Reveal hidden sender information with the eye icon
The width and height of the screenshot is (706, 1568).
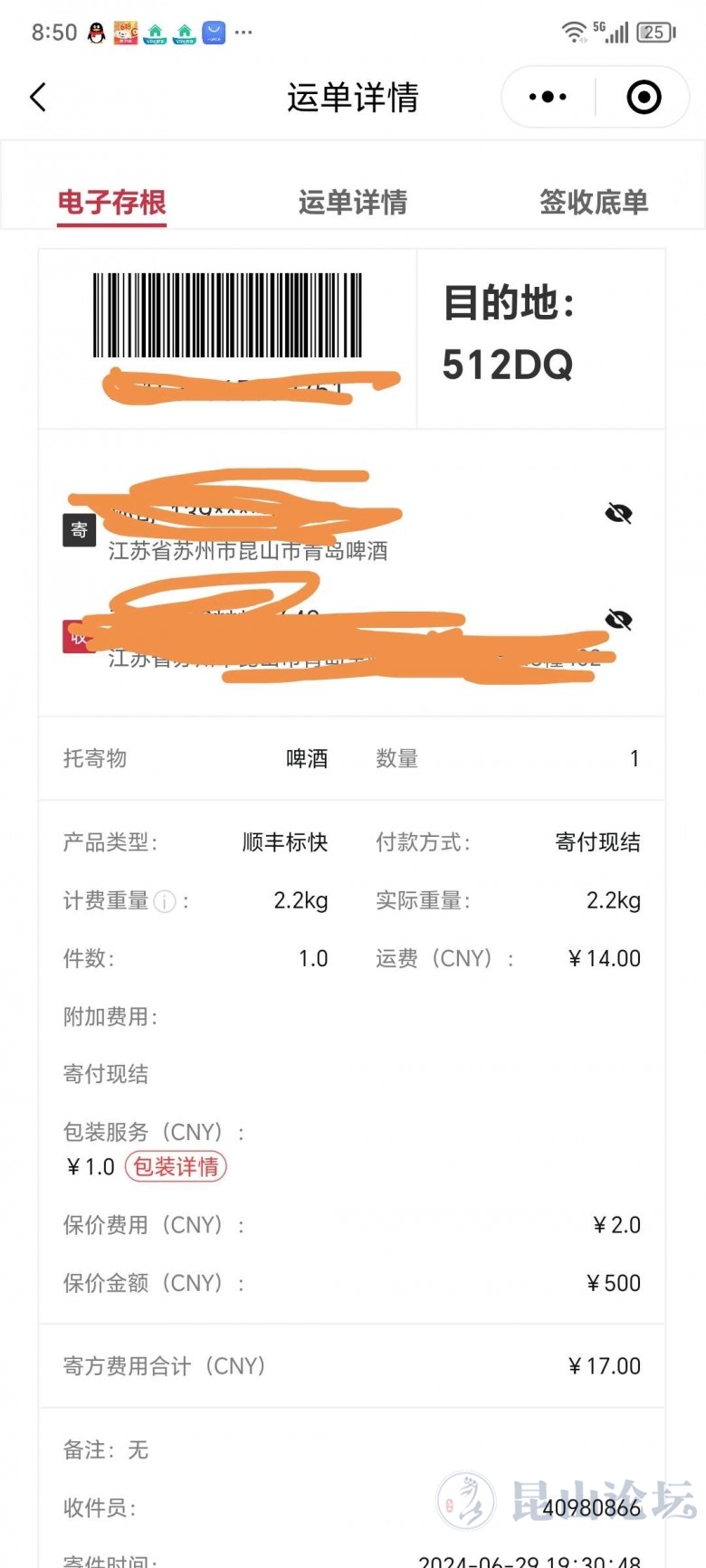(x=618, y=514)
